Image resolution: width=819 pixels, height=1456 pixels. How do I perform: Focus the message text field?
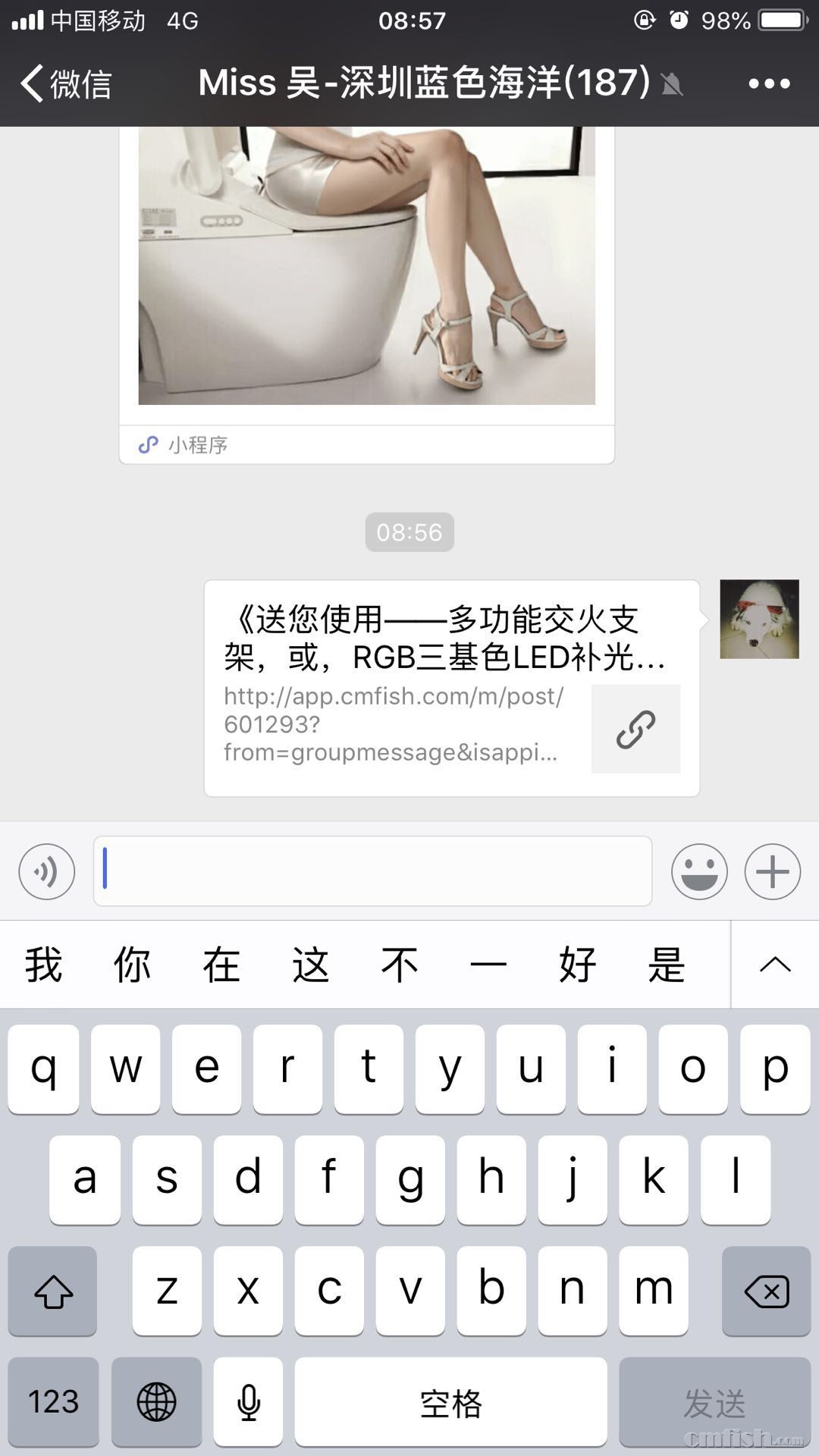(x=372, y=871)
